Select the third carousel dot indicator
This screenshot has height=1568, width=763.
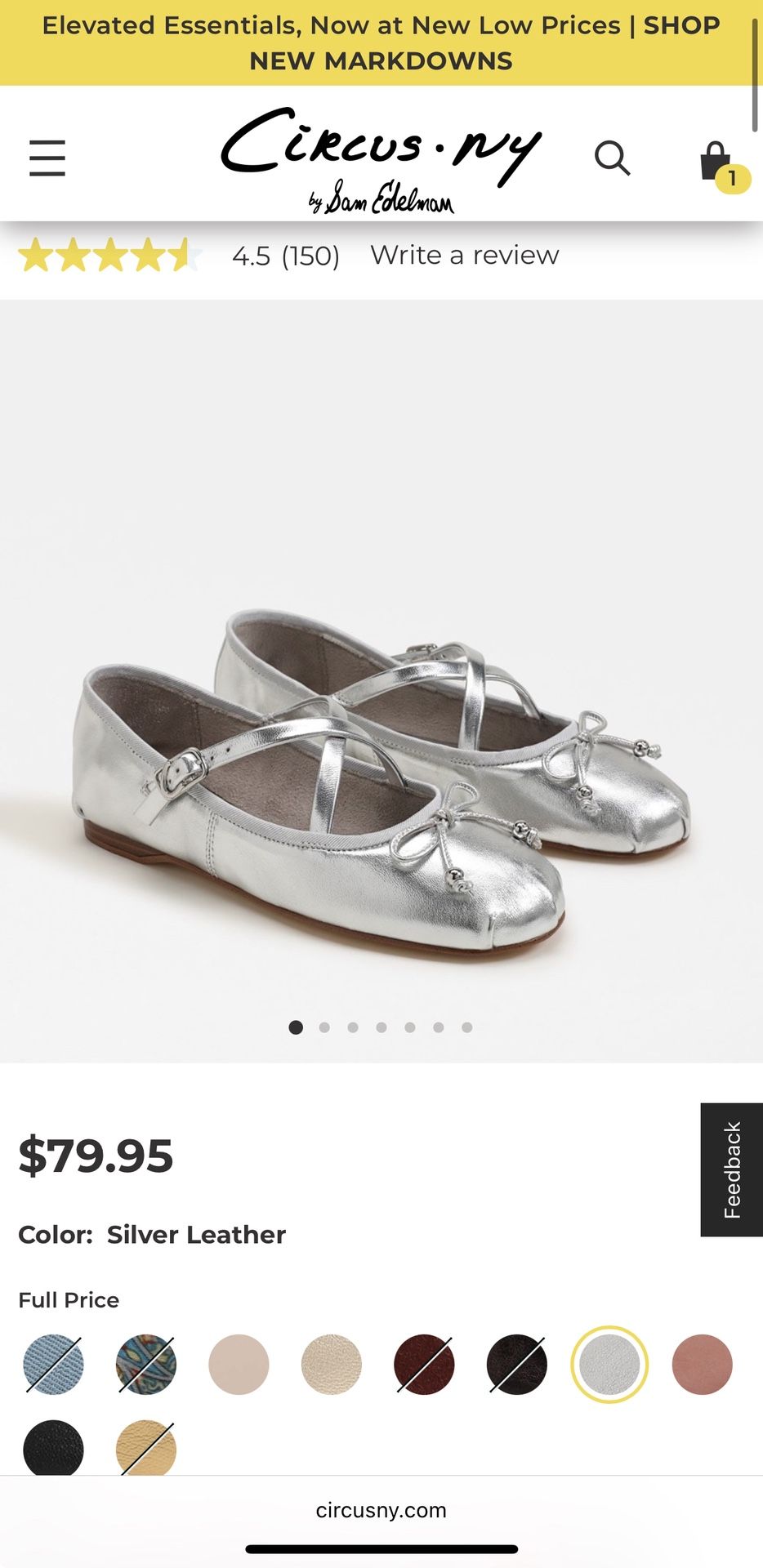click(x=353, y=1028)
